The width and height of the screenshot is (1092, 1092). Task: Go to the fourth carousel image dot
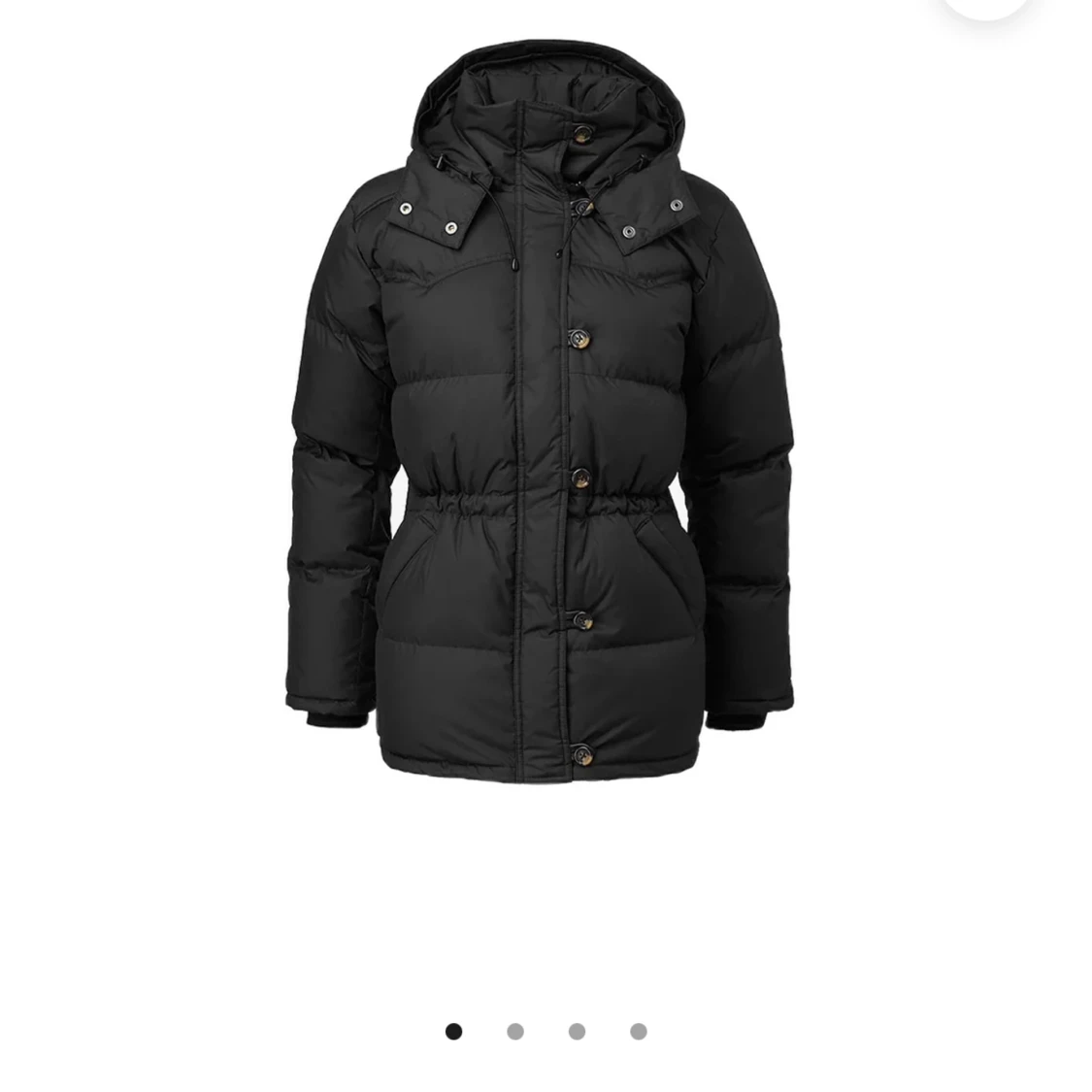(638, 1031)
